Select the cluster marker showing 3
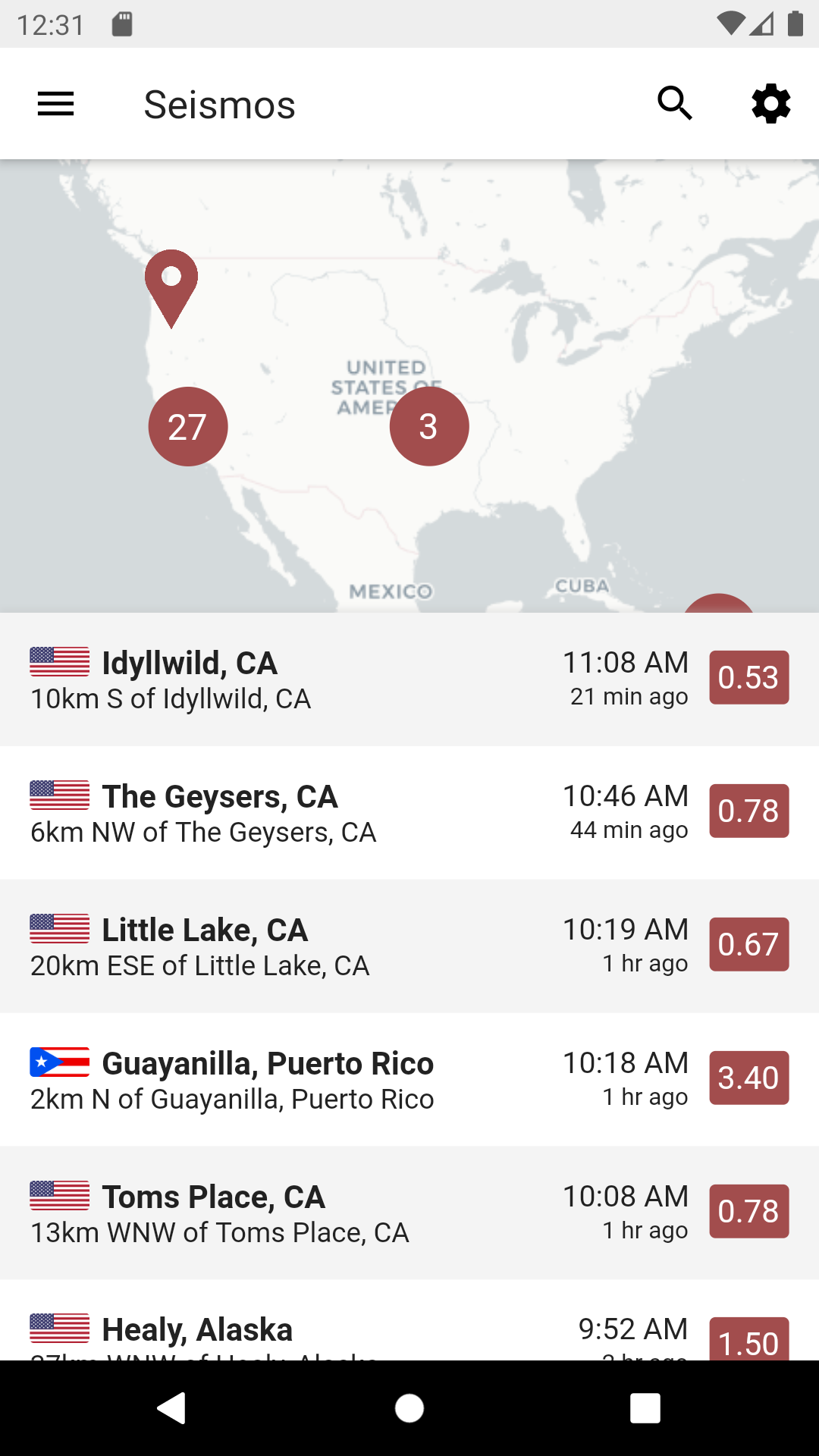Screen dimensions: 819x1456 [x=429, y=426]
